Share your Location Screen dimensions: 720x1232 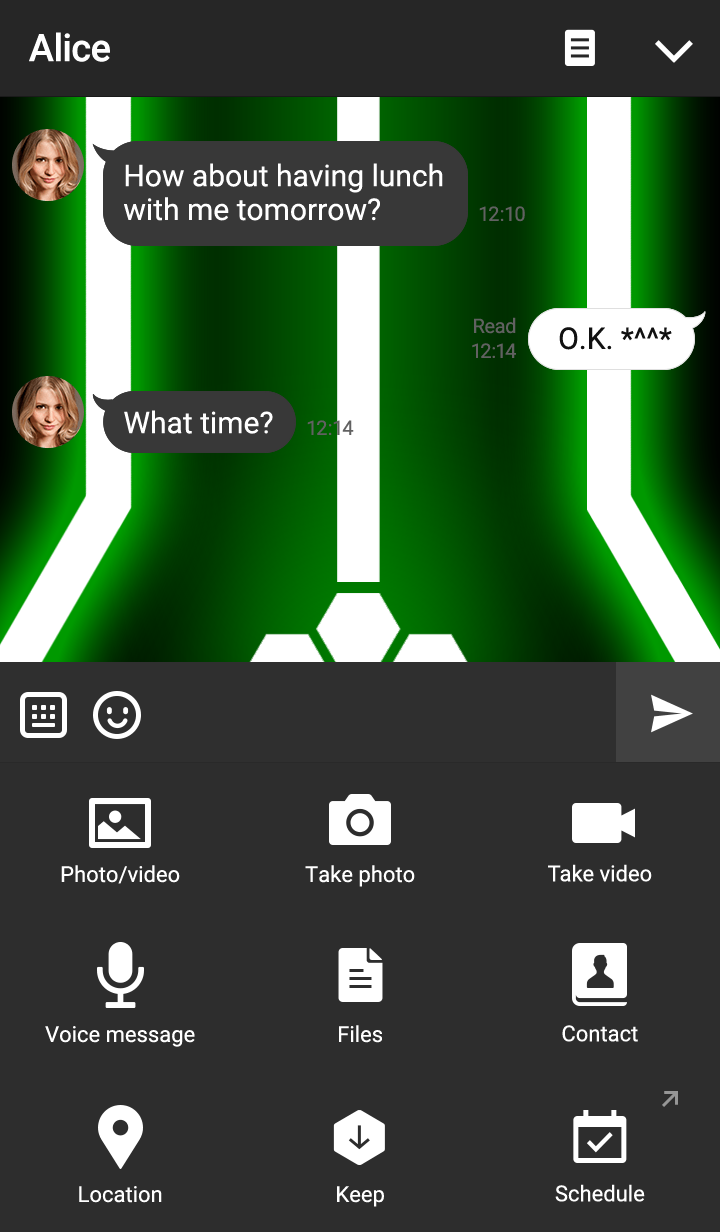click(120, 1153)
